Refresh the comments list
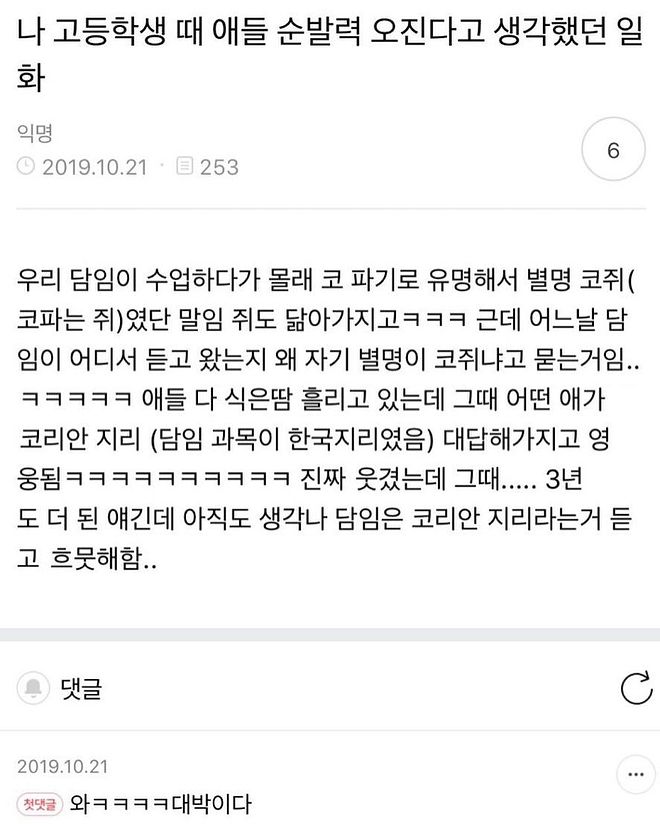The width and height of the screenshot is (660, 824). (x=636, y=688)
